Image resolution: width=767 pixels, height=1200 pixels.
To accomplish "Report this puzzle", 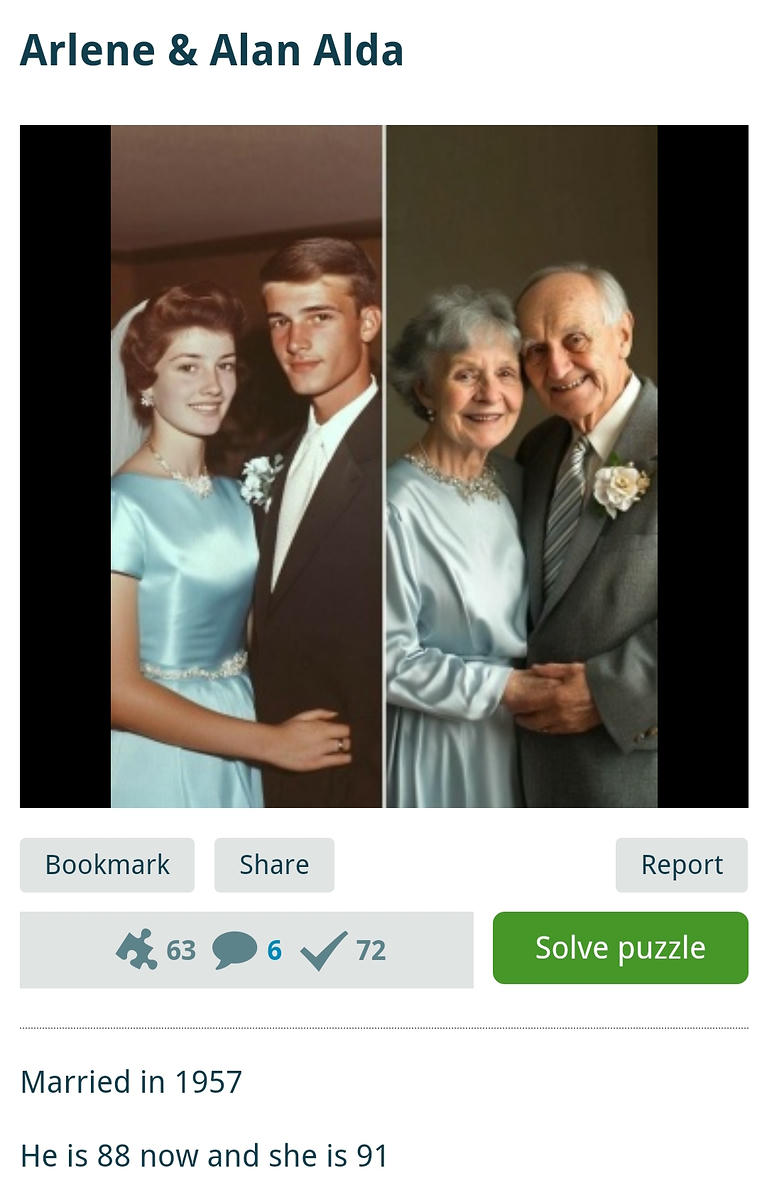I will click(681, 865).
